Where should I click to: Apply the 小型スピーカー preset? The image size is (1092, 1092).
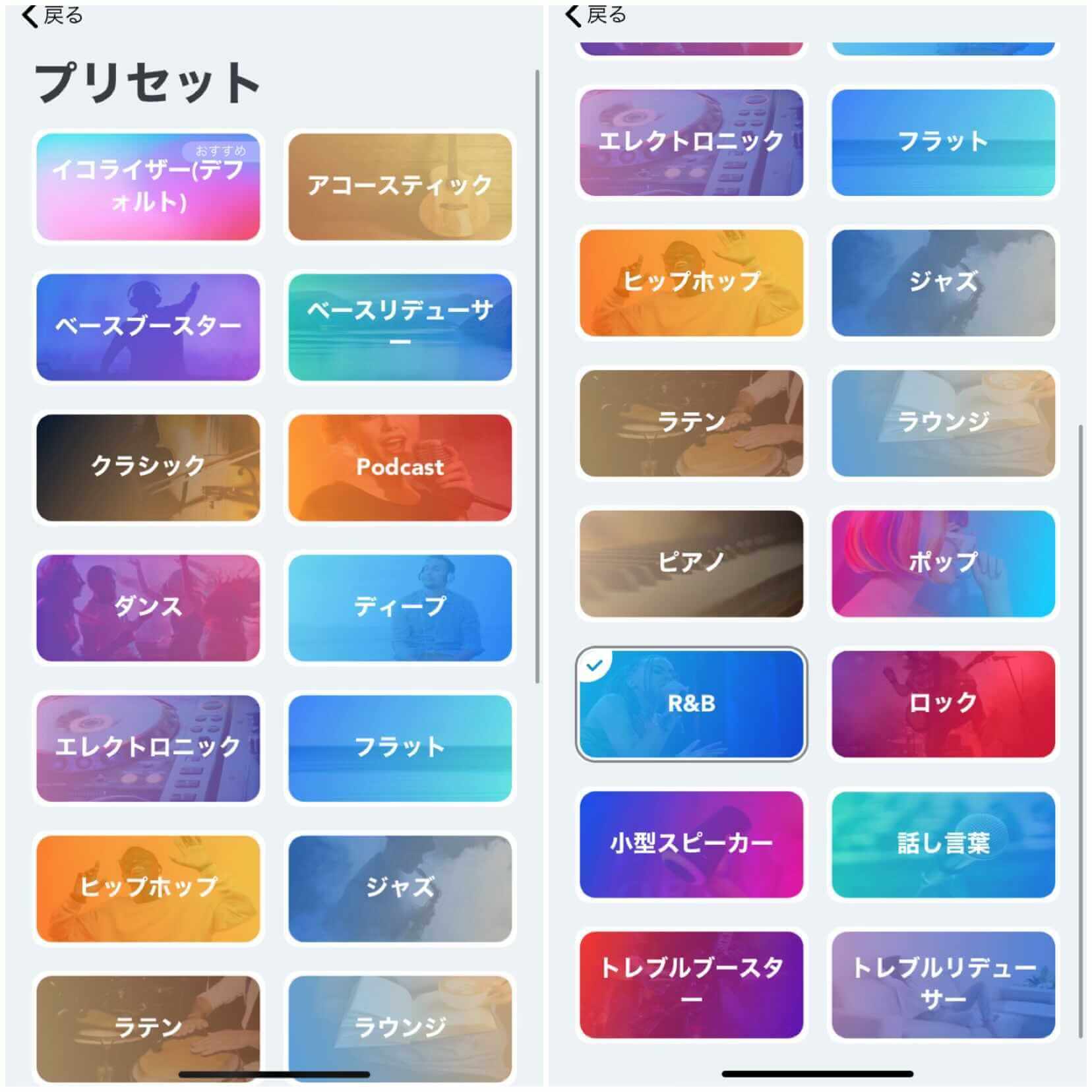[x=691, y=844]
